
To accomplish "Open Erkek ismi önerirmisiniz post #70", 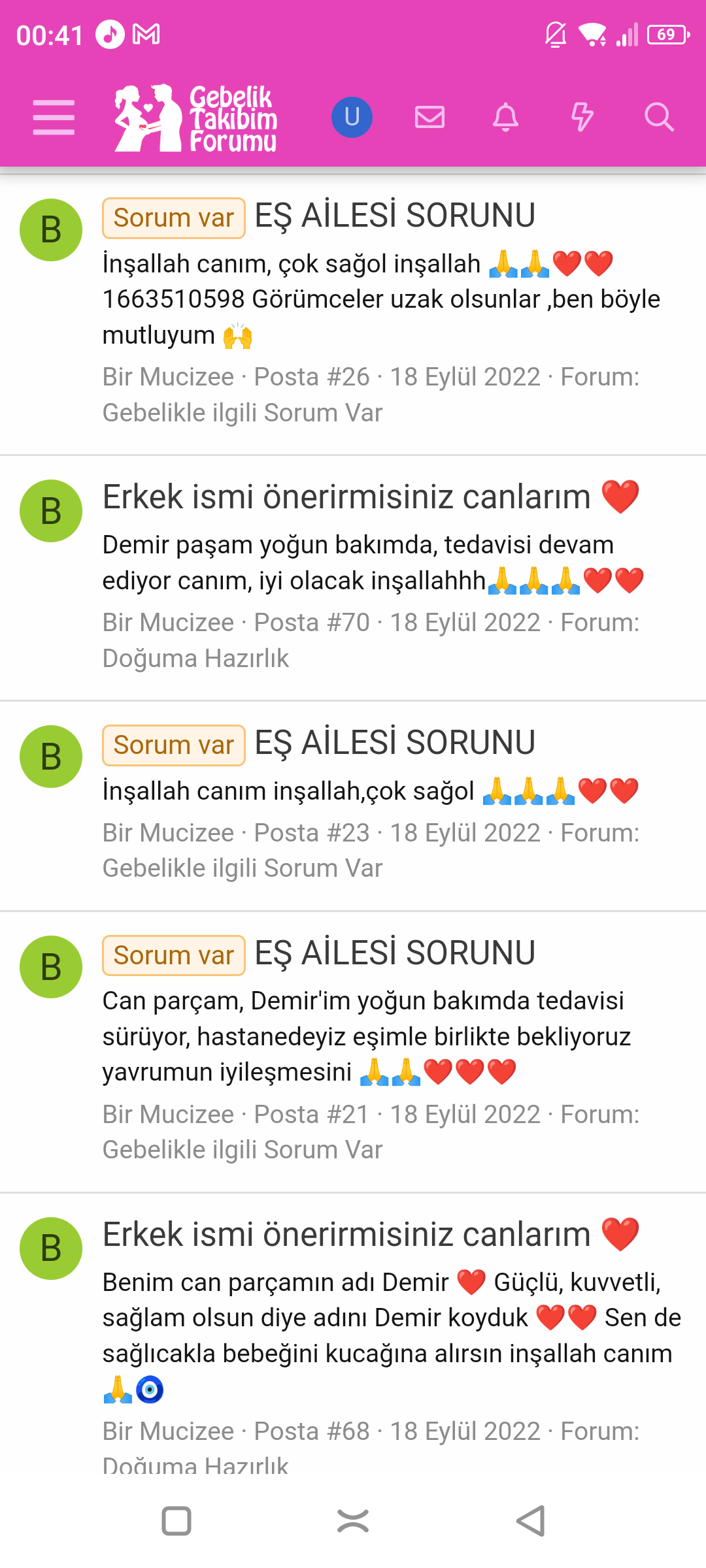I will pos(346,497).
